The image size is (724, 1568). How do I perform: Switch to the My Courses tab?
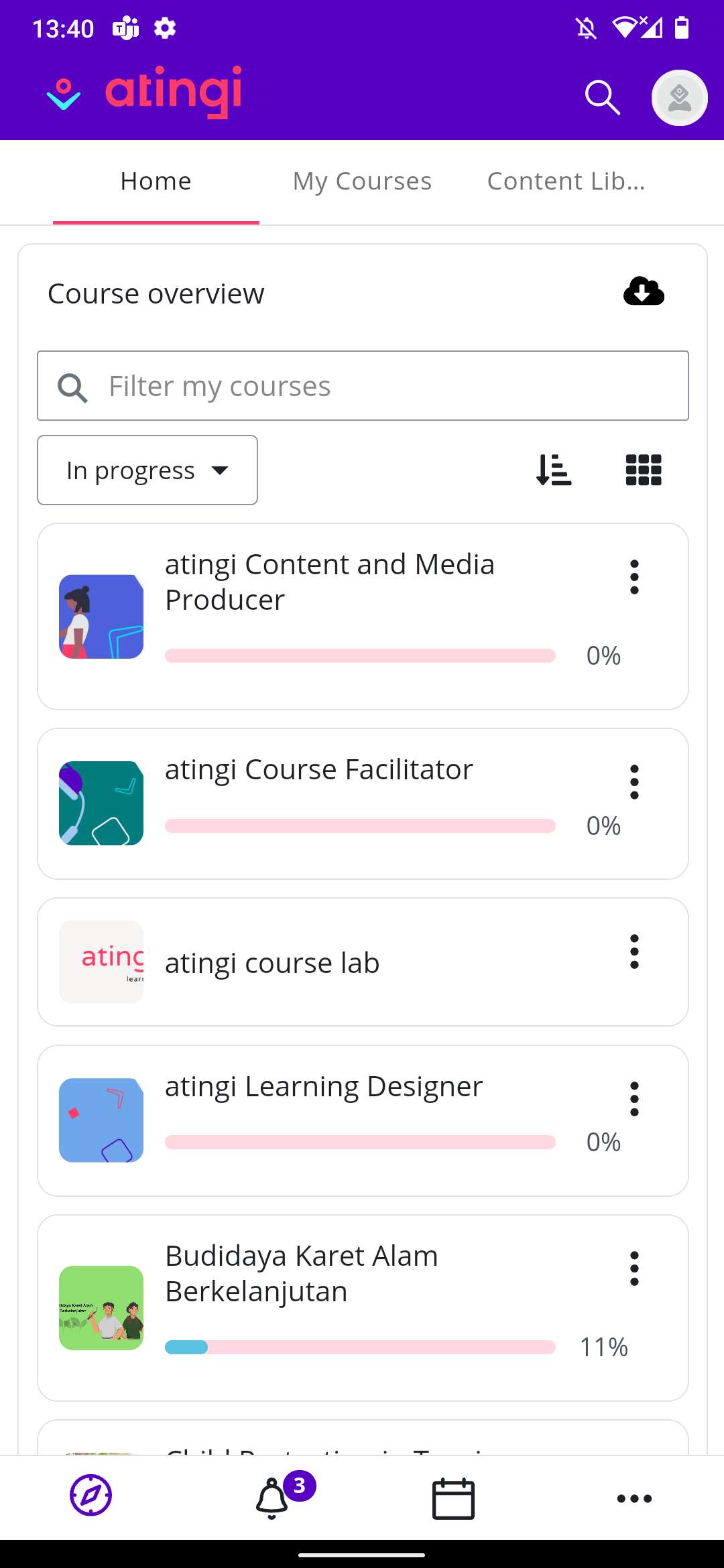(362, 181)
